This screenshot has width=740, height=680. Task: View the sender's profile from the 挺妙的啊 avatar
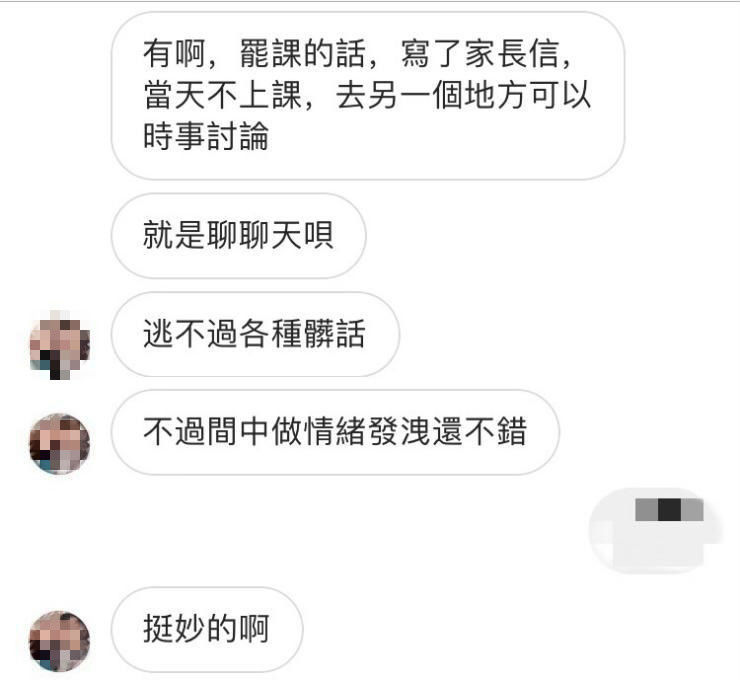(x=59, y=640)
